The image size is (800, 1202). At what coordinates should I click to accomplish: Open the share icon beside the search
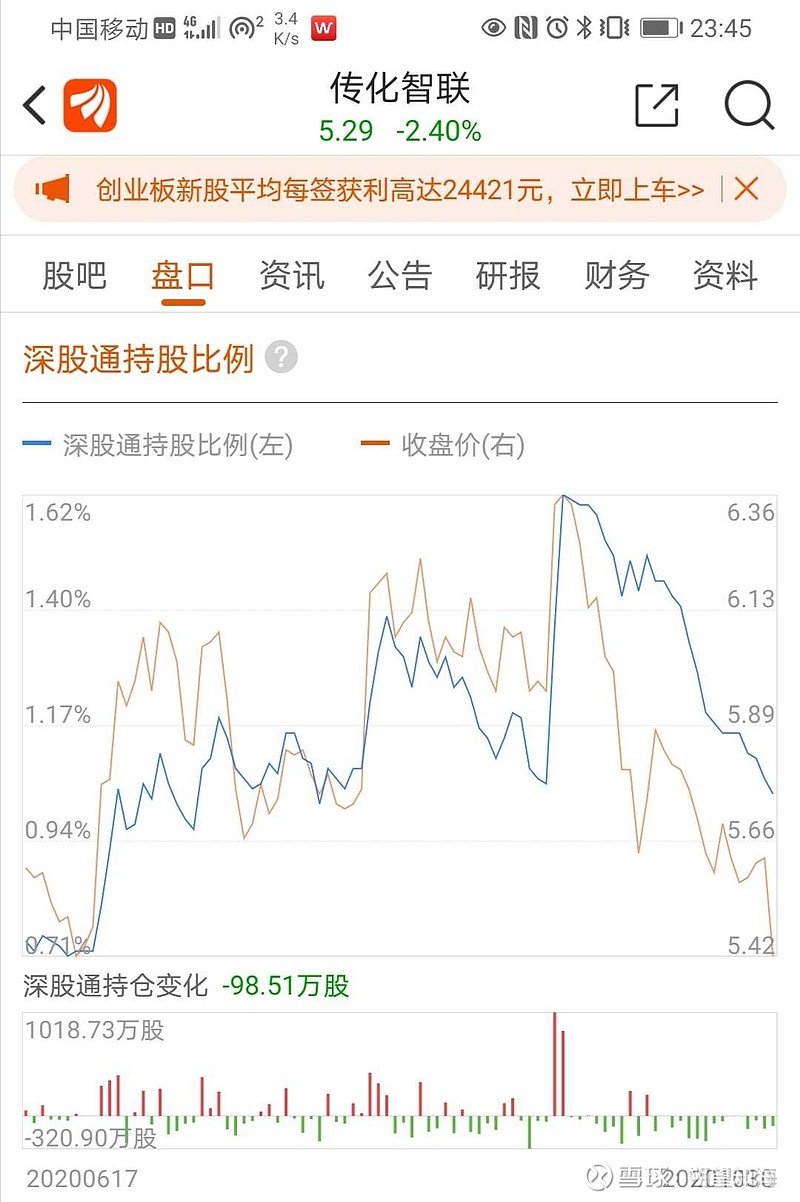pos(657,104)
